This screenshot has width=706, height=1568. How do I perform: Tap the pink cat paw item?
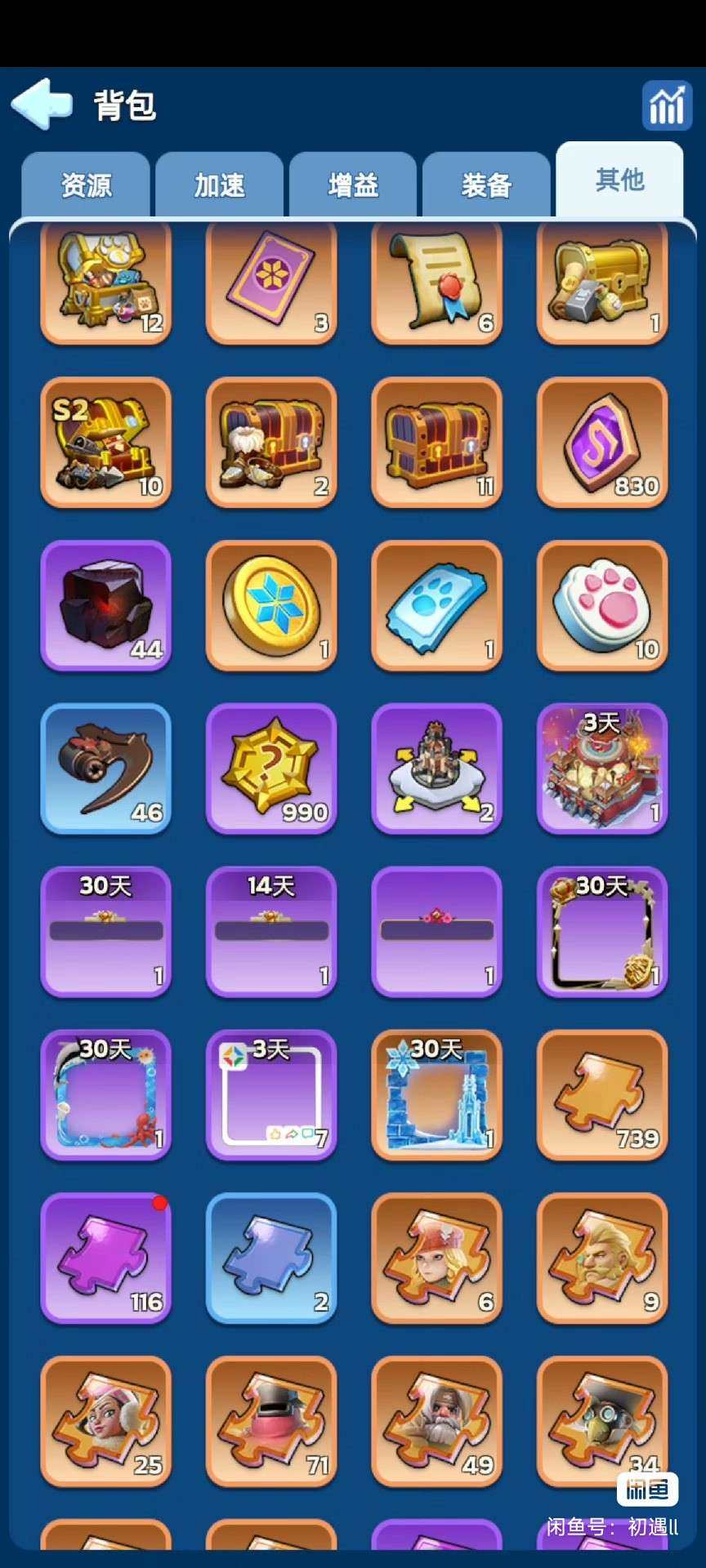602,605
